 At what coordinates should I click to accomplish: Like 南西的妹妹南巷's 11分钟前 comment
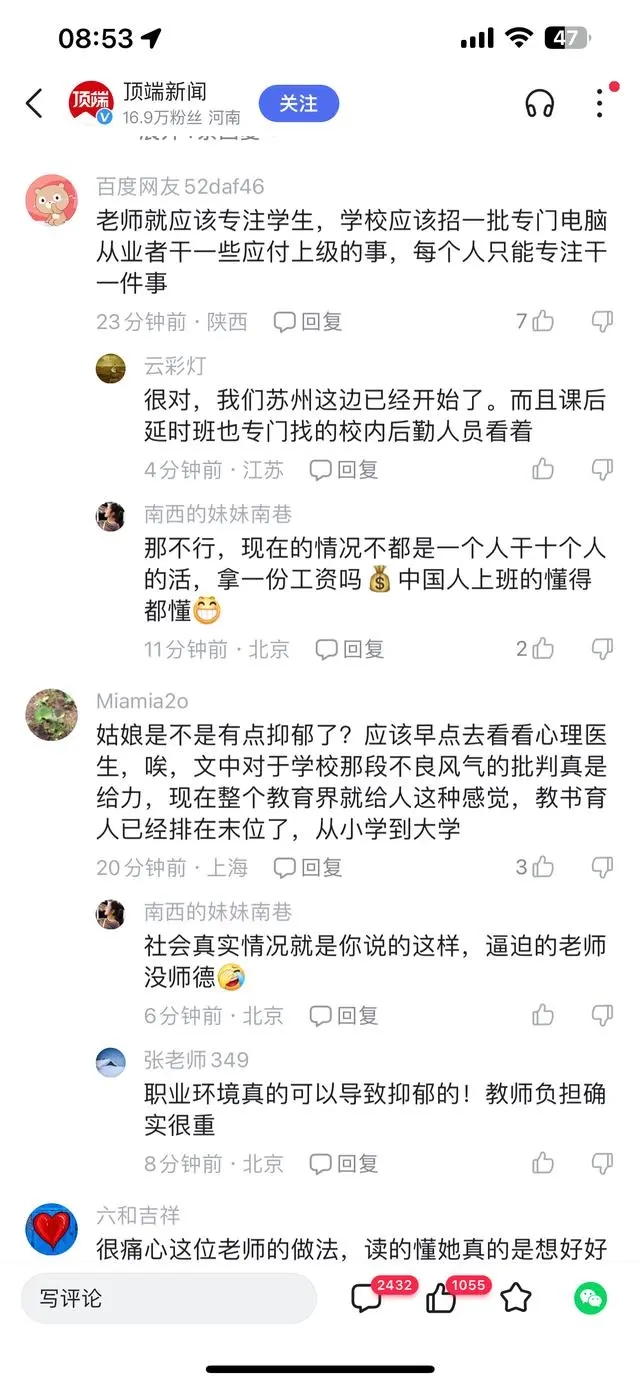coord(535,649)
